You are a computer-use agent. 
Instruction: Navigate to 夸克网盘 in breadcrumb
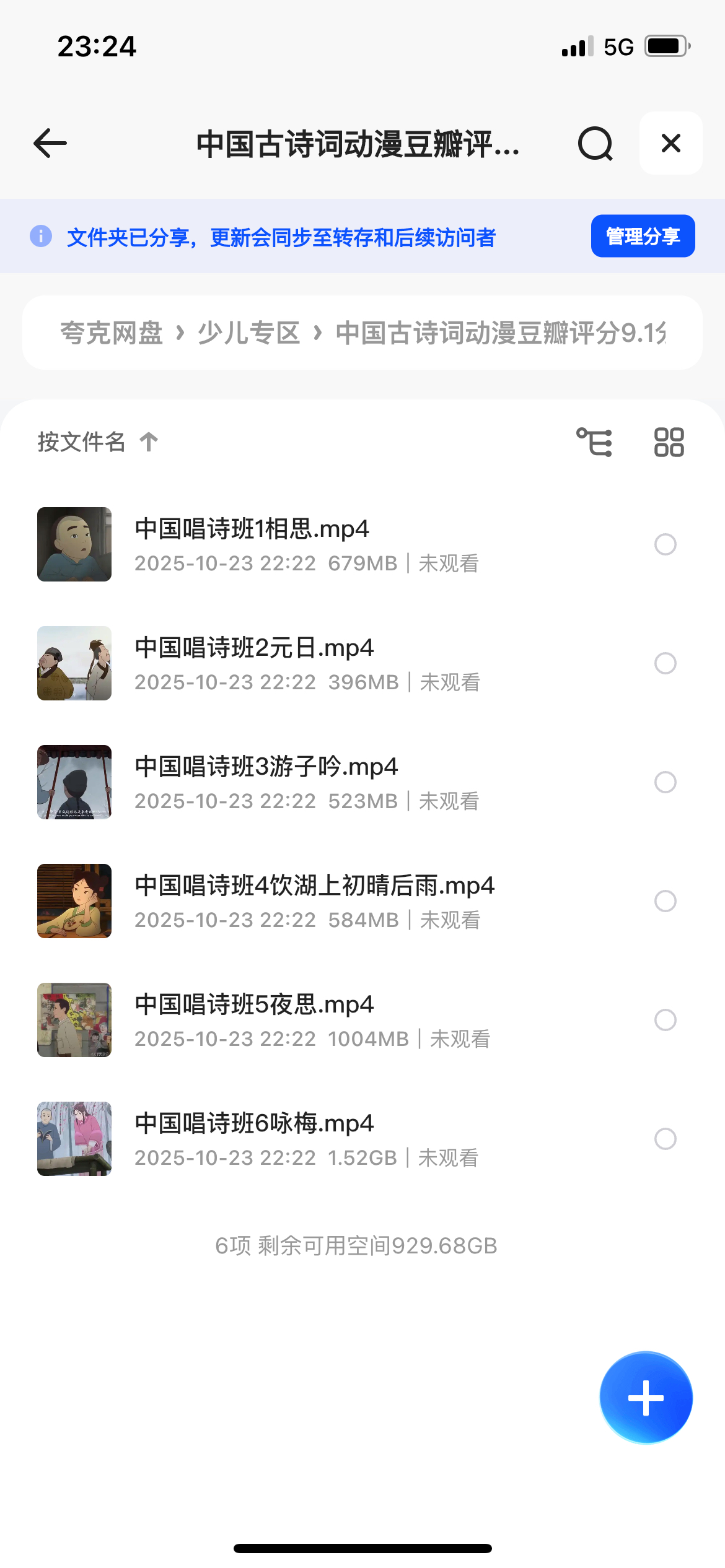click(x=112, y=333)
